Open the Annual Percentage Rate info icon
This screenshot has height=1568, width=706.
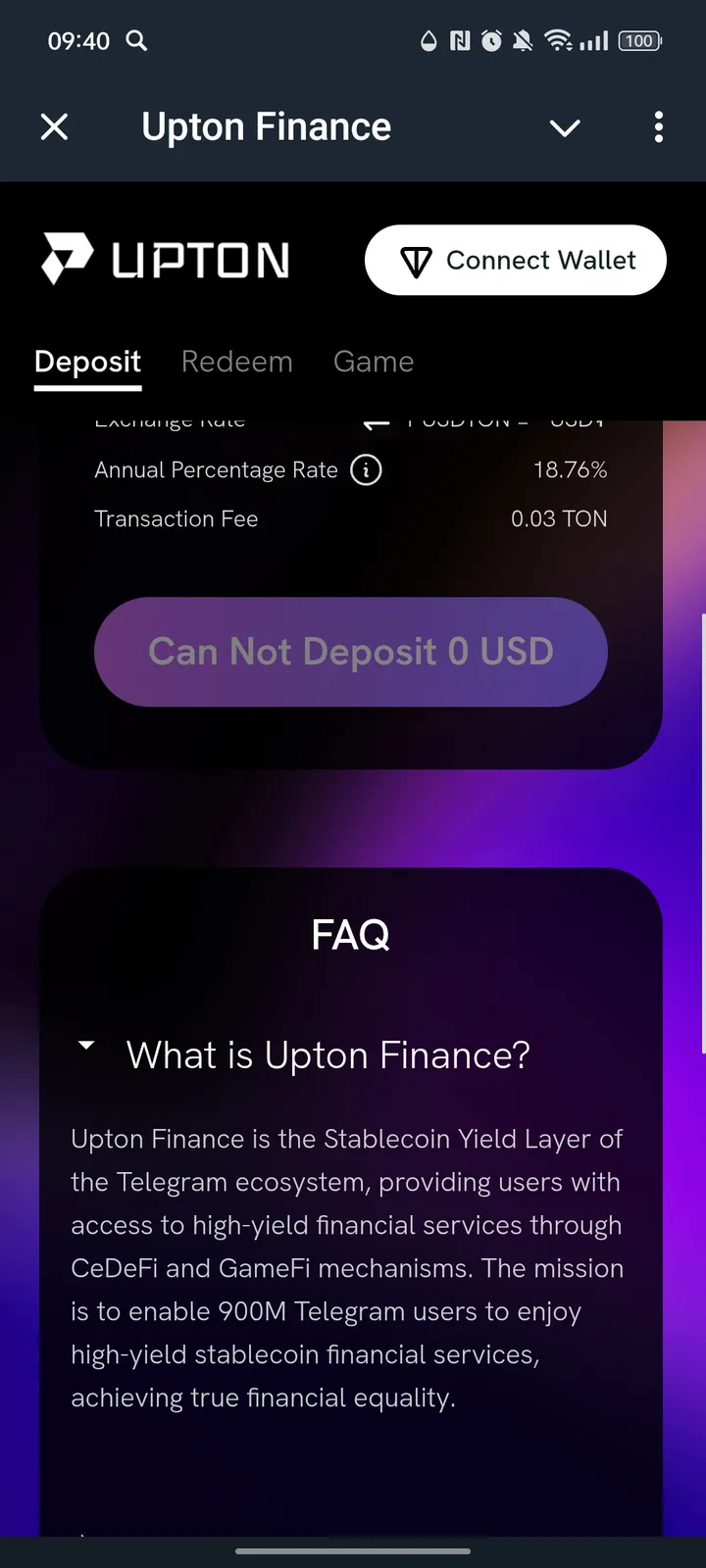click(365, 470)
